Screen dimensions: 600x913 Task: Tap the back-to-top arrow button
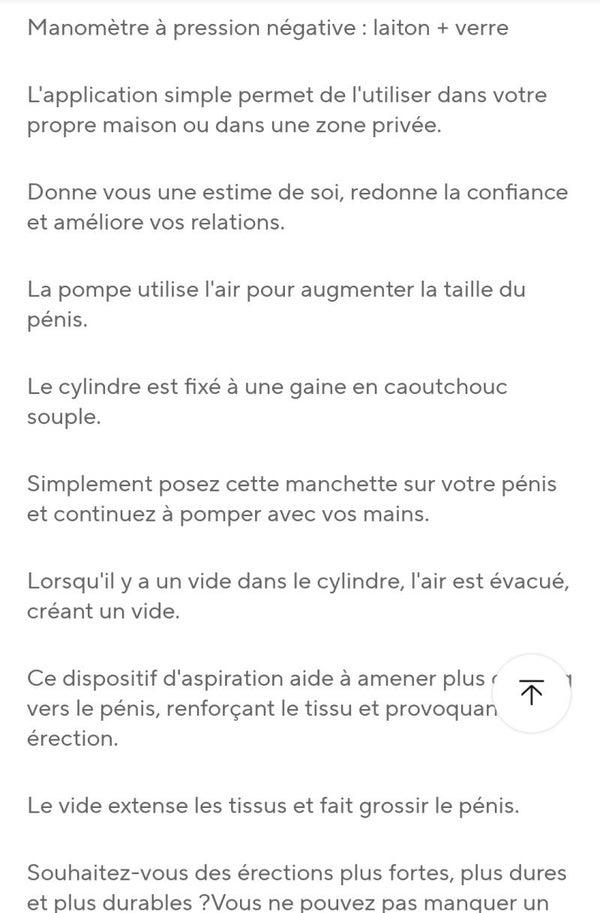coord(531,692)
